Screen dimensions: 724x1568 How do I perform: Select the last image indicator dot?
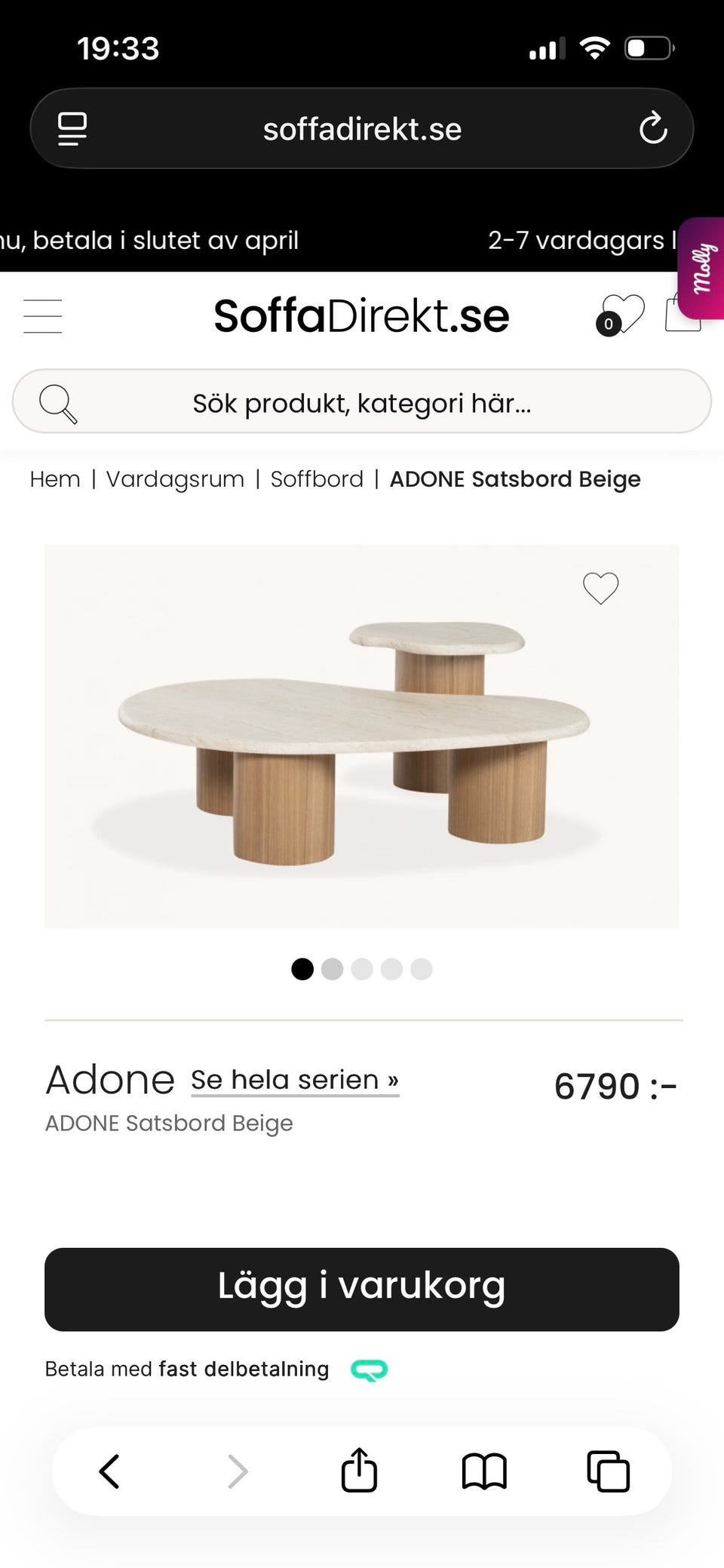tap(421, 970)
